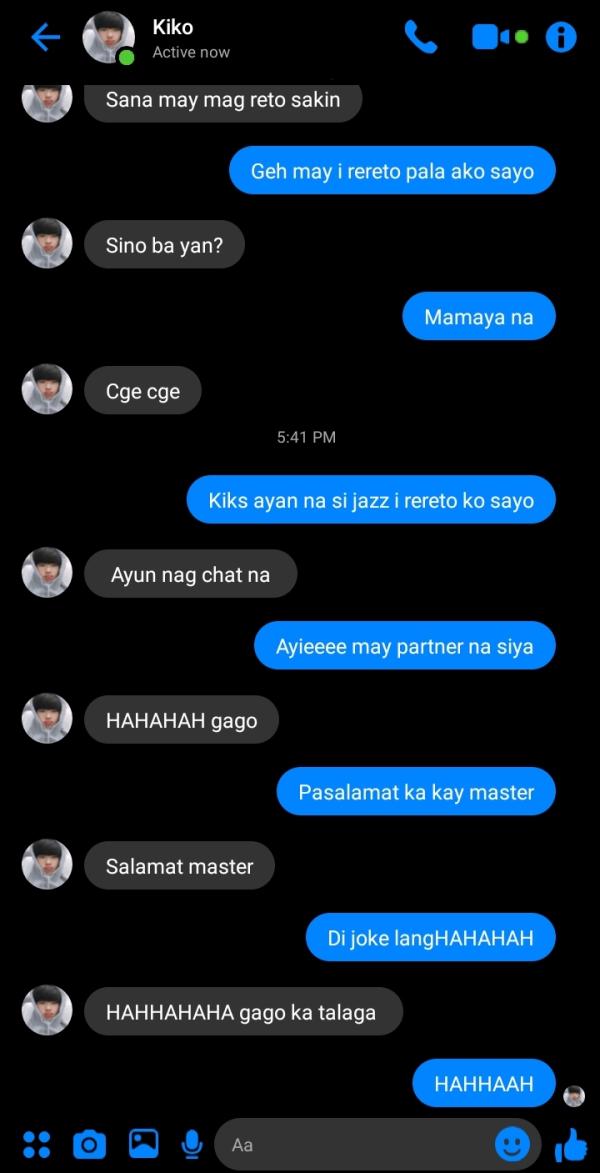
Task: Open the photo gallery picker
Action: coord(143,1143)
